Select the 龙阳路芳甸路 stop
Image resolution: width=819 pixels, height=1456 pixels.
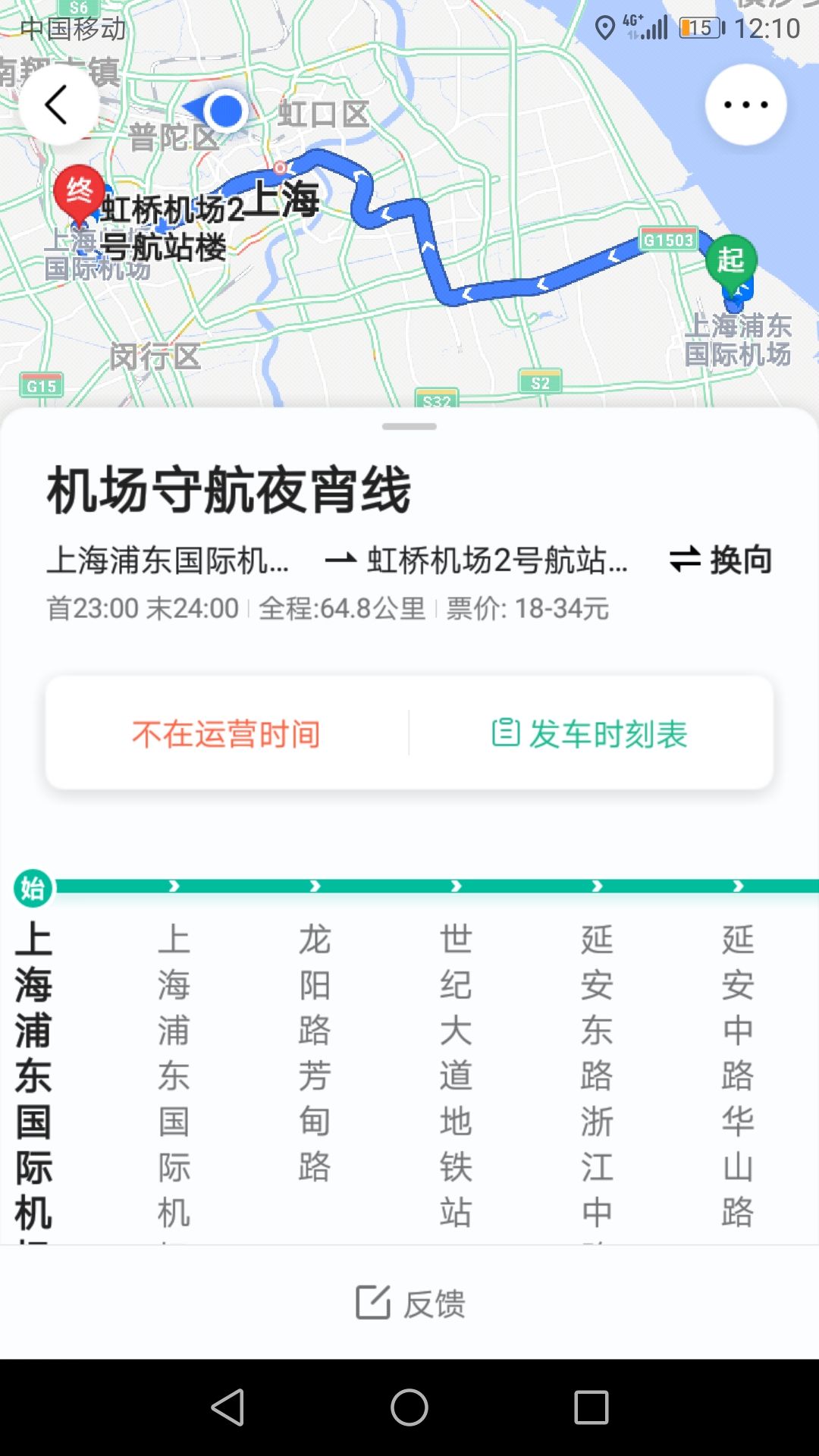click(x=315, y=1053)
